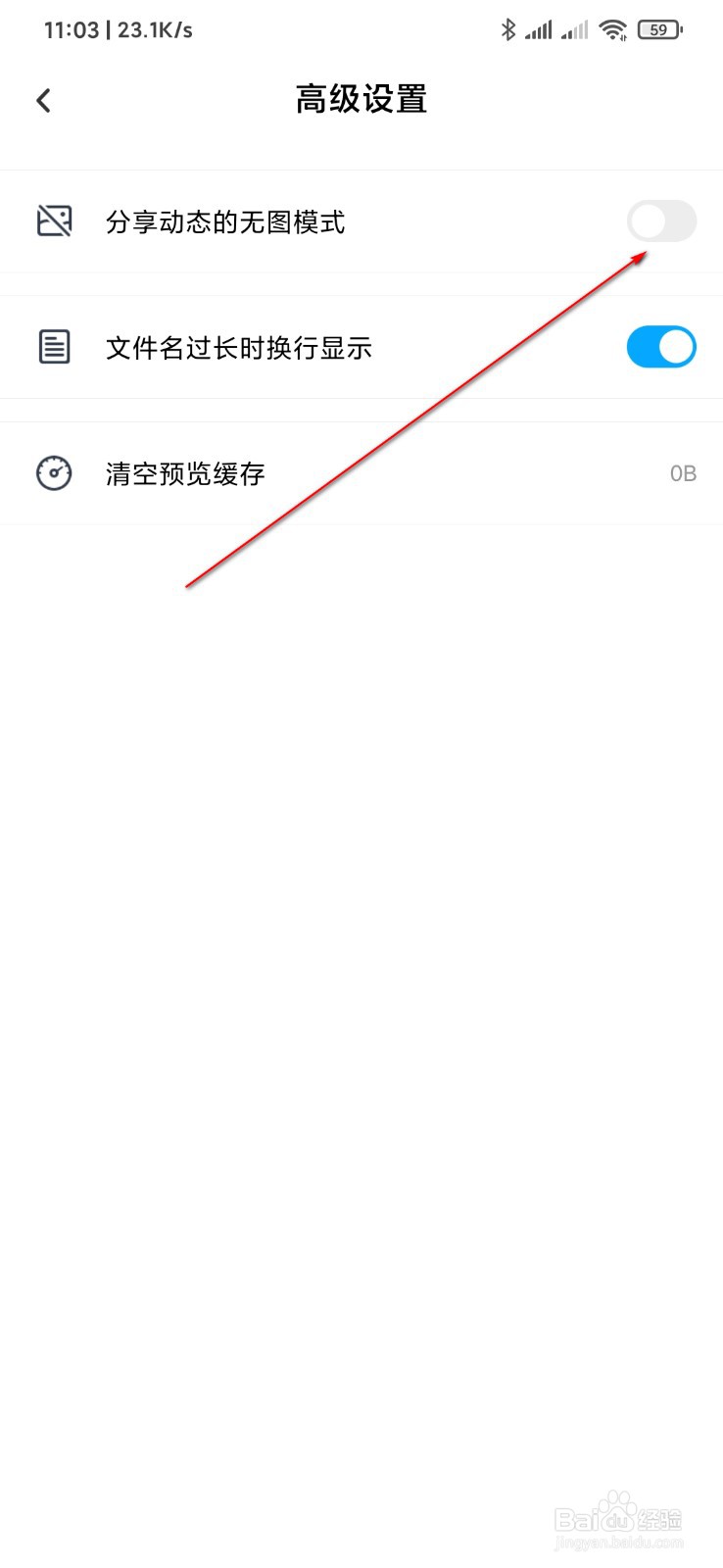Viewport: 723px width, 1568px height.
Task: Select the 分享动态的无图模式 settings row
Action: click(294, 221)
